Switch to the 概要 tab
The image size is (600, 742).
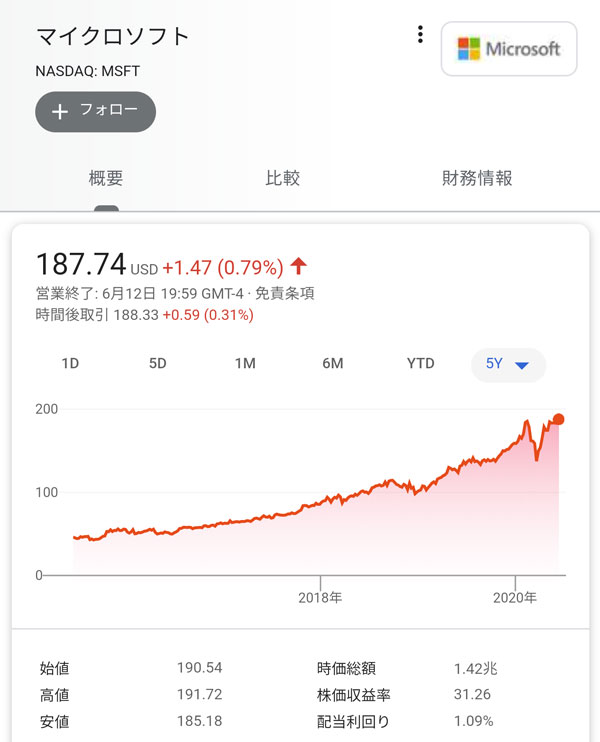[x=106, y=179]
